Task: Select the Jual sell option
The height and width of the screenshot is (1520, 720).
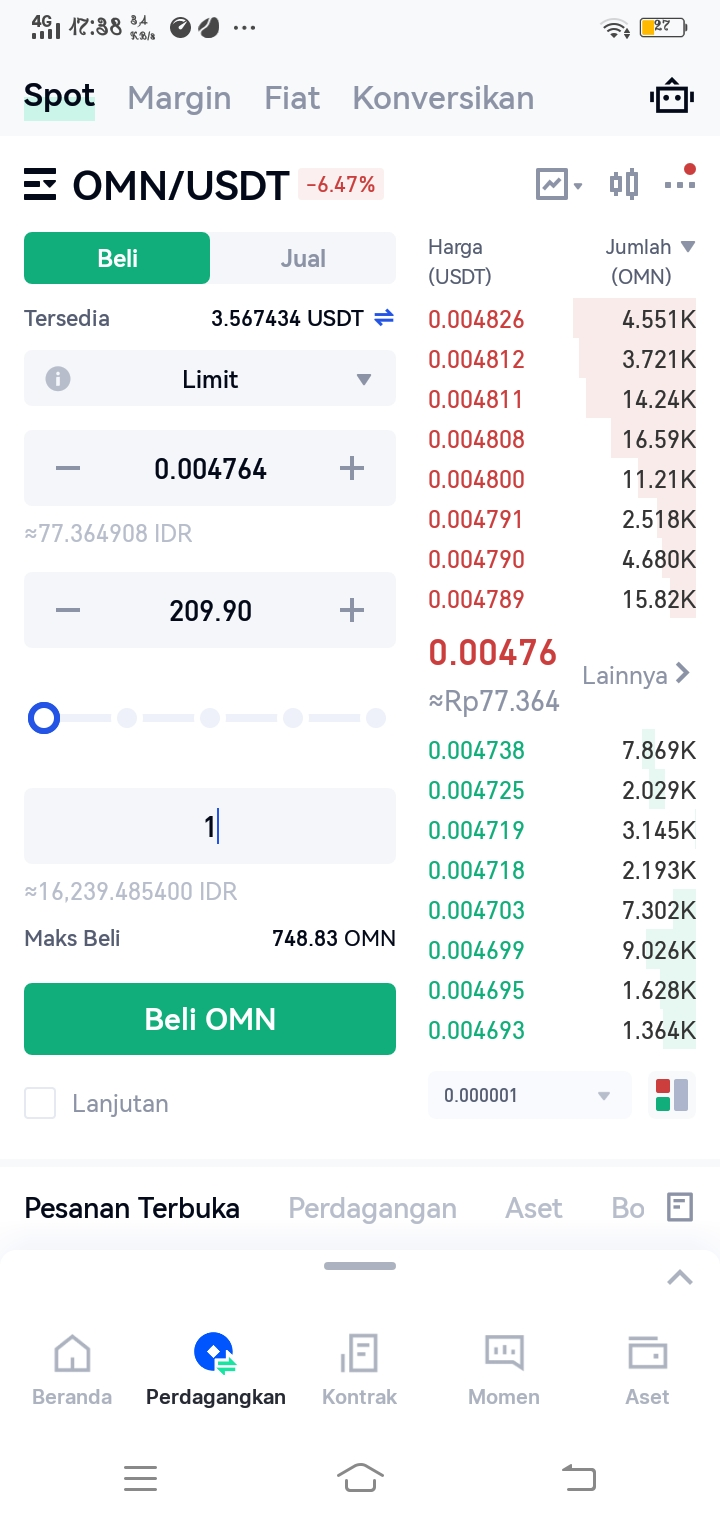Action: (x=303, y=259)
